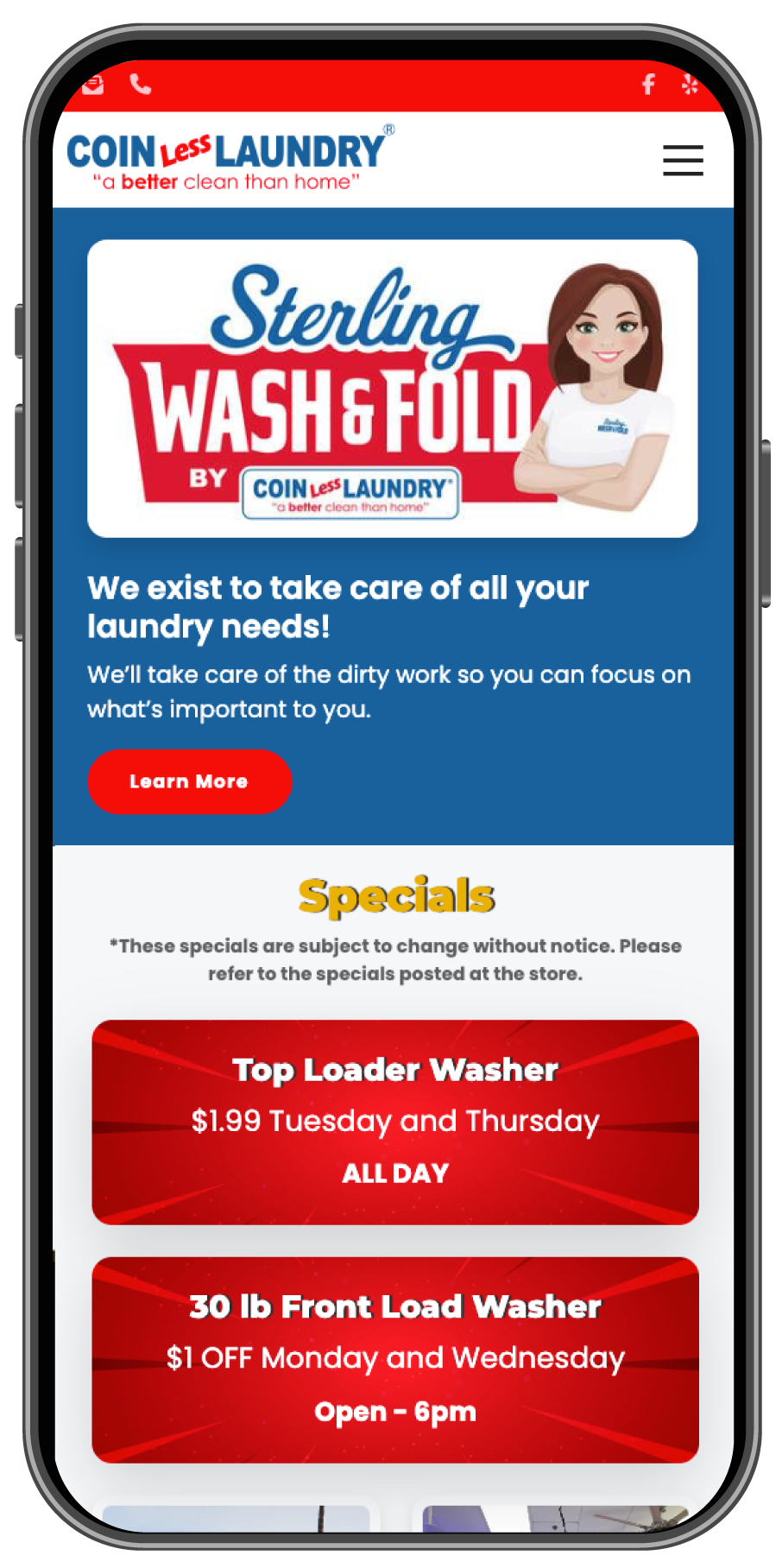Image resolution: width=782 pixels, height=1568 pixels.
Task: Tap the Learn More button
Action: [x=189, y=781]
